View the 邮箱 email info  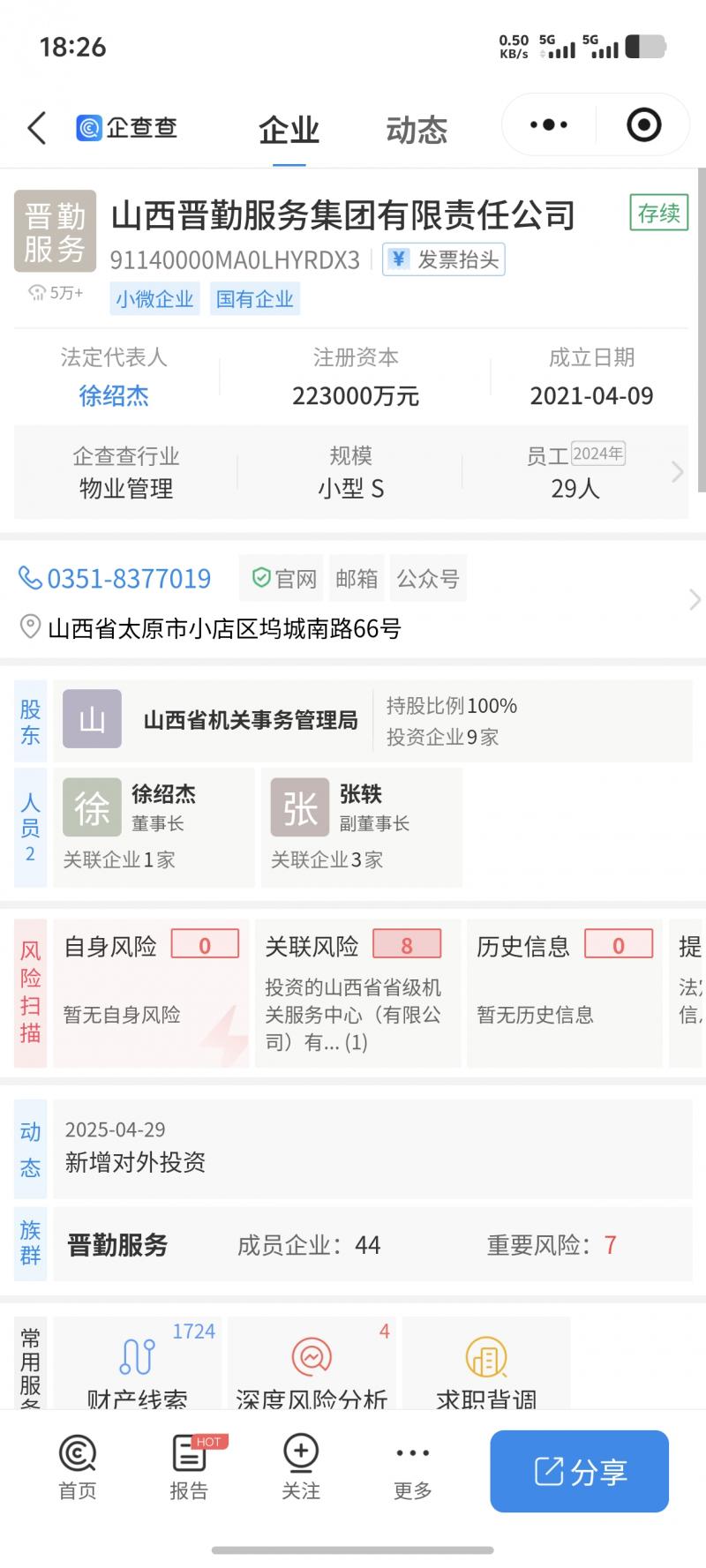(x=357, y=579)
